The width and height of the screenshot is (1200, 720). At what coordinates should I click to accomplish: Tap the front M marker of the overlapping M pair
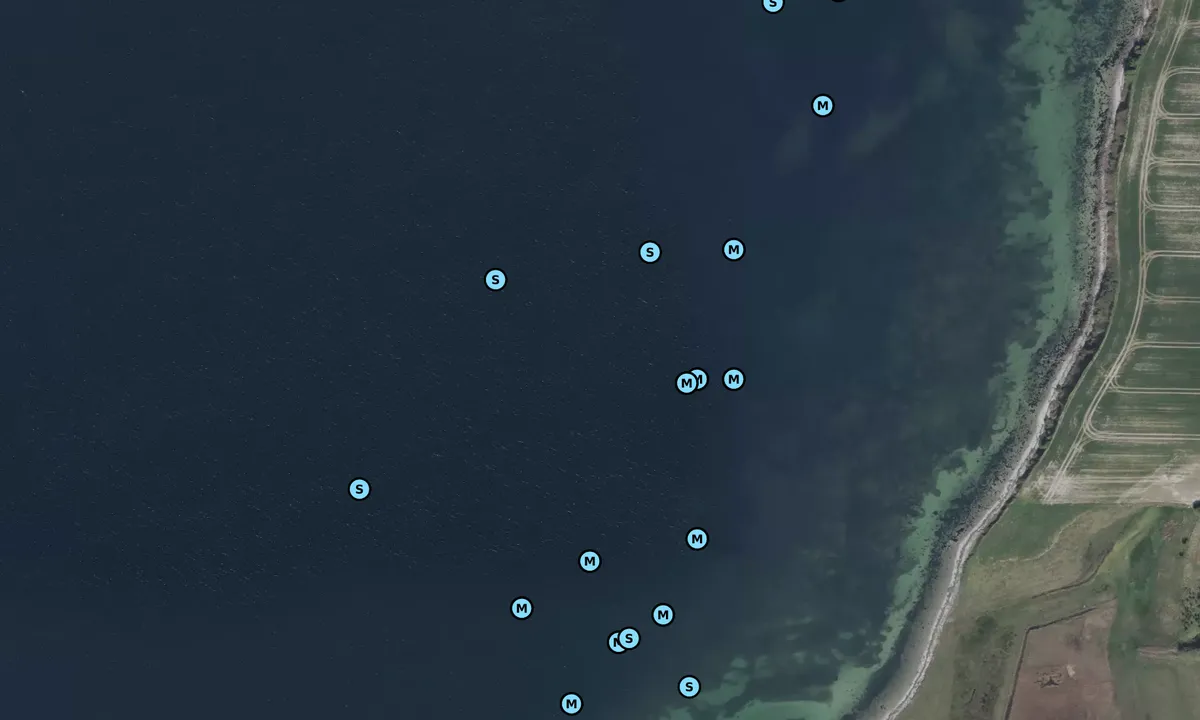tap(686, 383)
